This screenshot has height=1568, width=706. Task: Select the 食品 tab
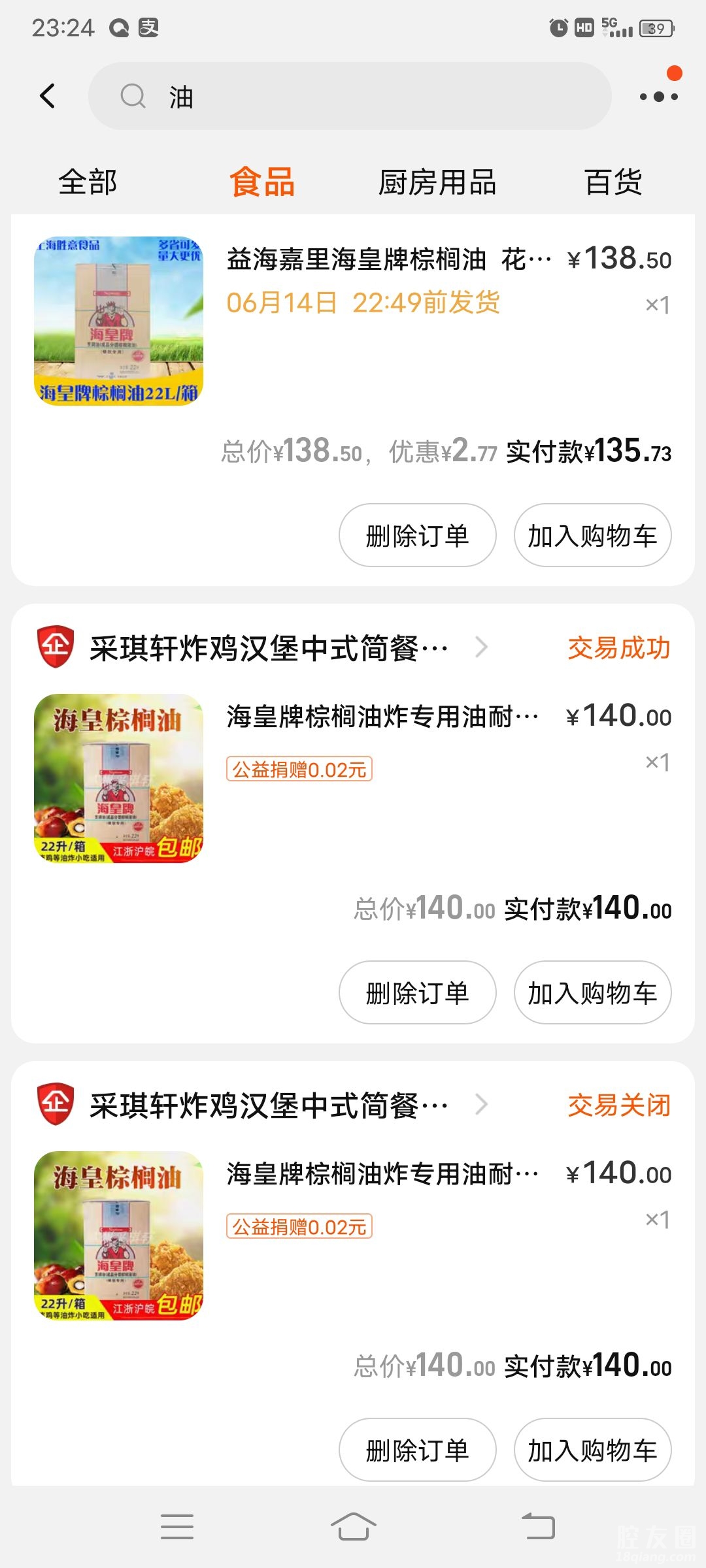261,182
